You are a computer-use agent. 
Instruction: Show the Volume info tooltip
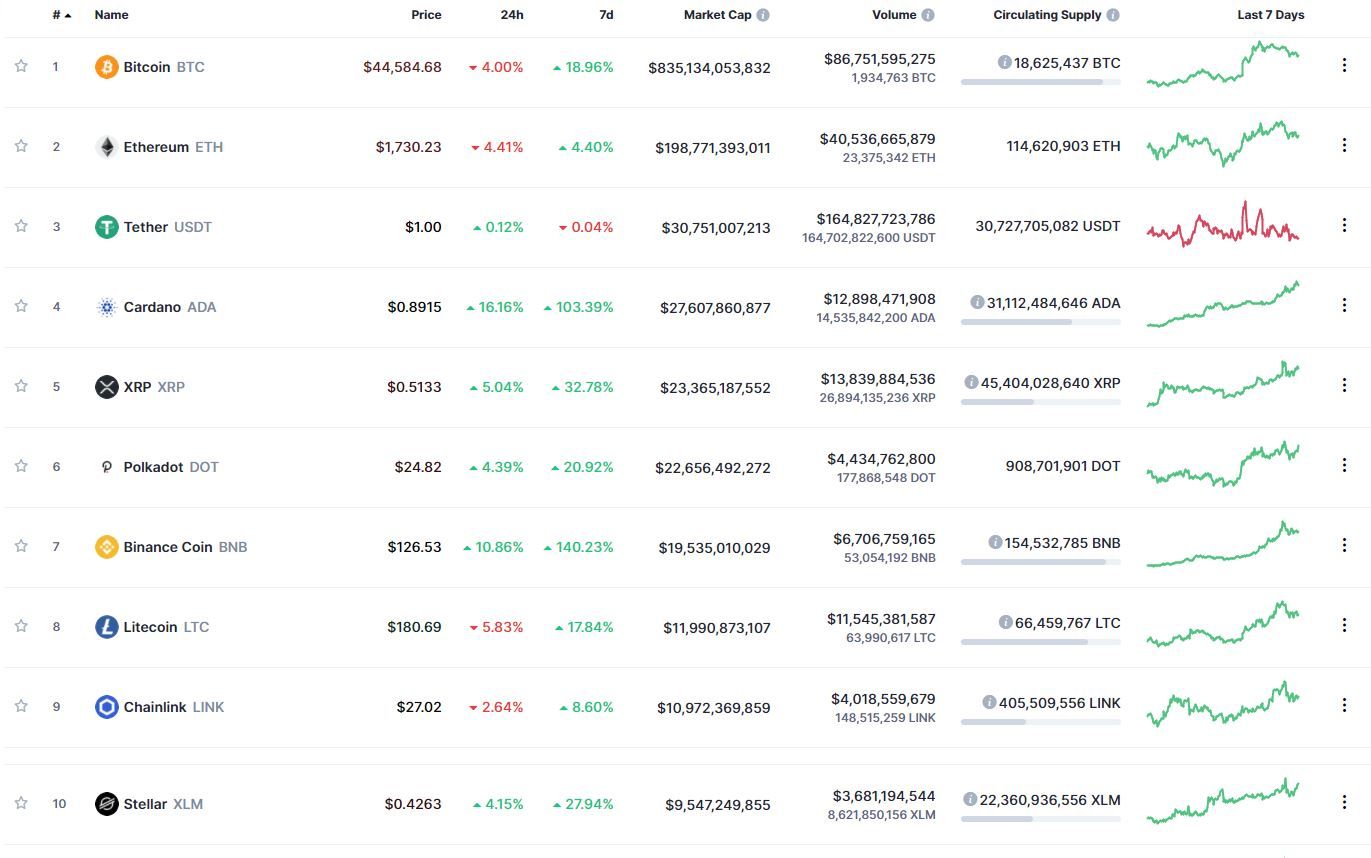pyautogui.click(x=928, y=15)
